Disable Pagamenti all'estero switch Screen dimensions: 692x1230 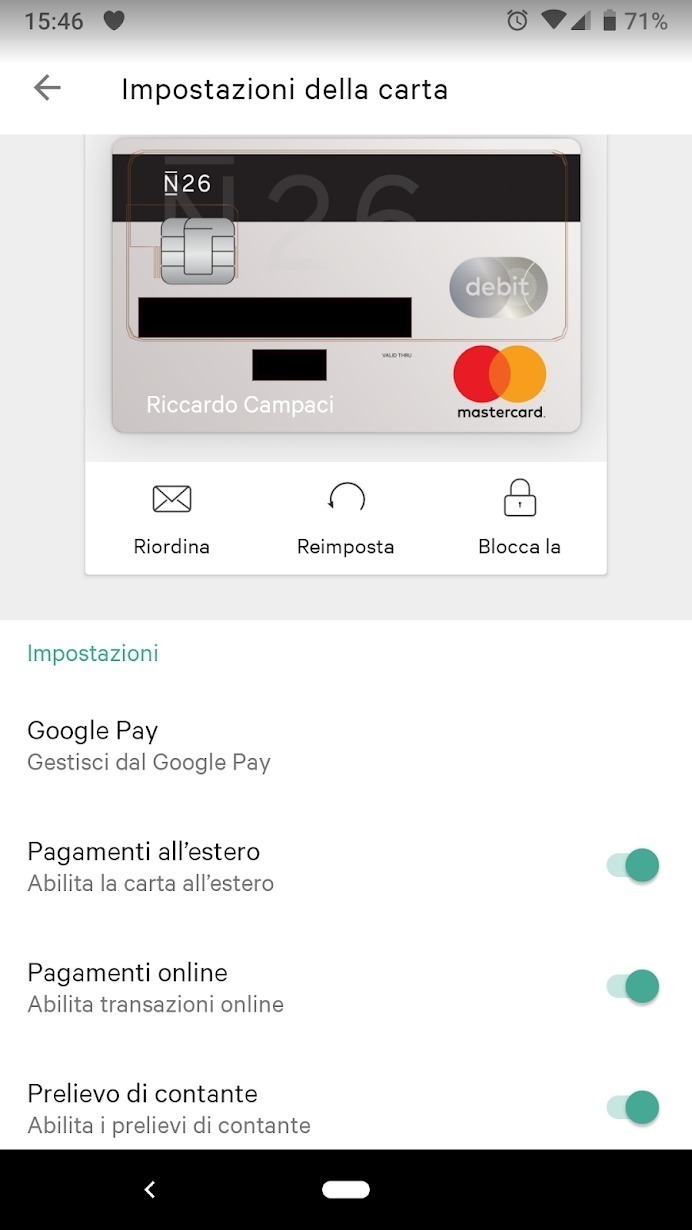[633, 865]
